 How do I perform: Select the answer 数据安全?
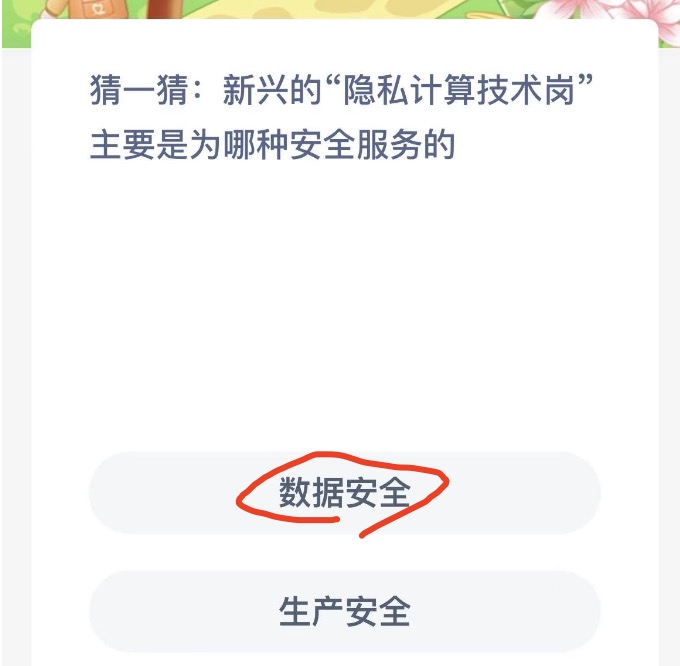point(344,493)
